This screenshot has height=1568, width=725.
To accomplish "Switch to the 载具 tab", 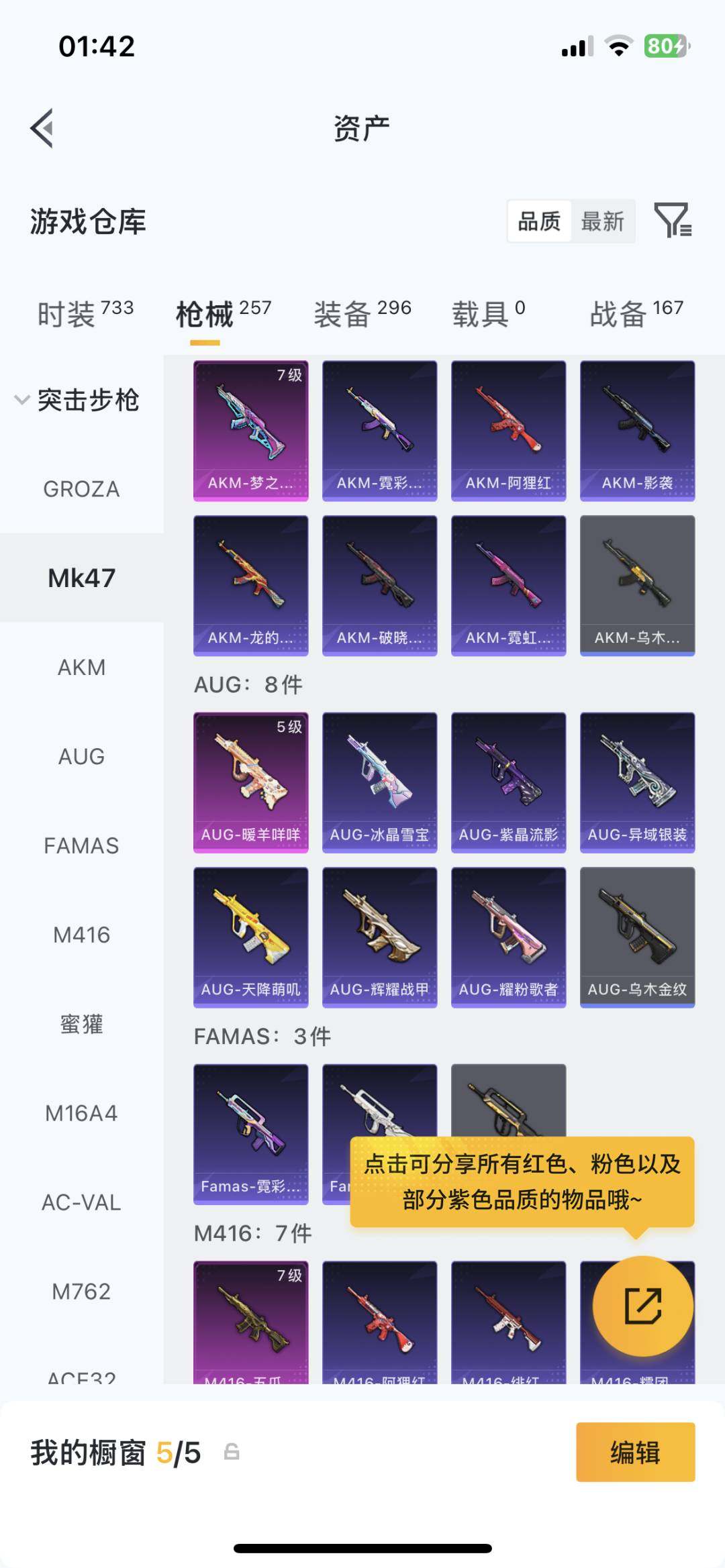I will (x=488, y=313).
